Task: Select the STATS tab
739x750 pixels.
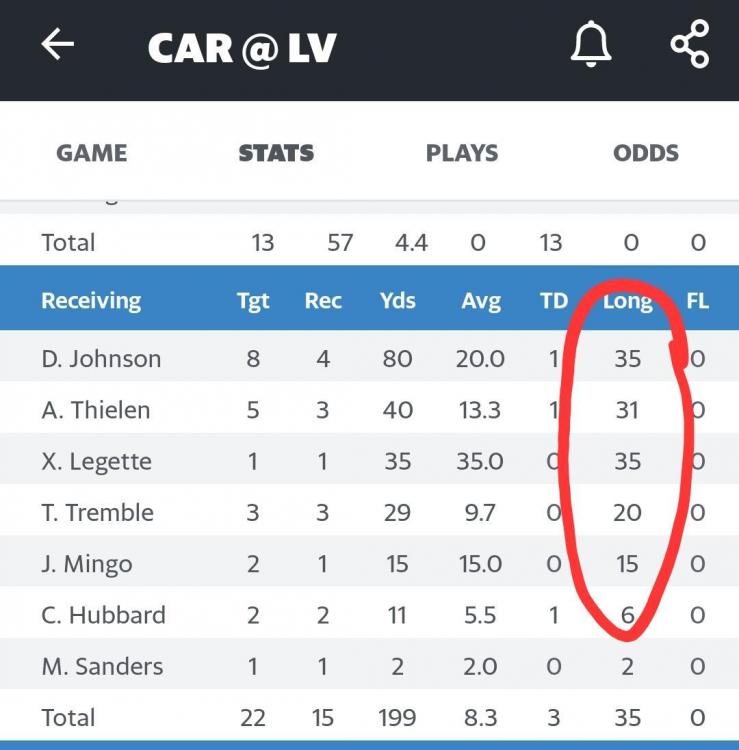Action: tap(276, 153)
